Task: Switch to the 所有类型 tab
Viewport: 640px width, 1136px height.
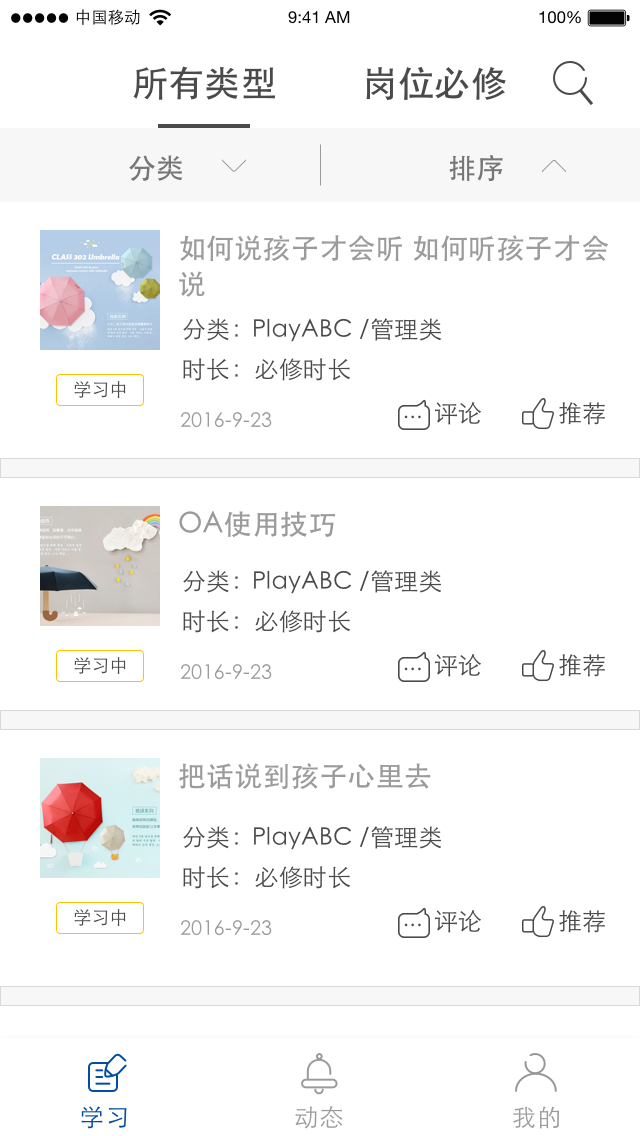Action: (x=204, y=85)
